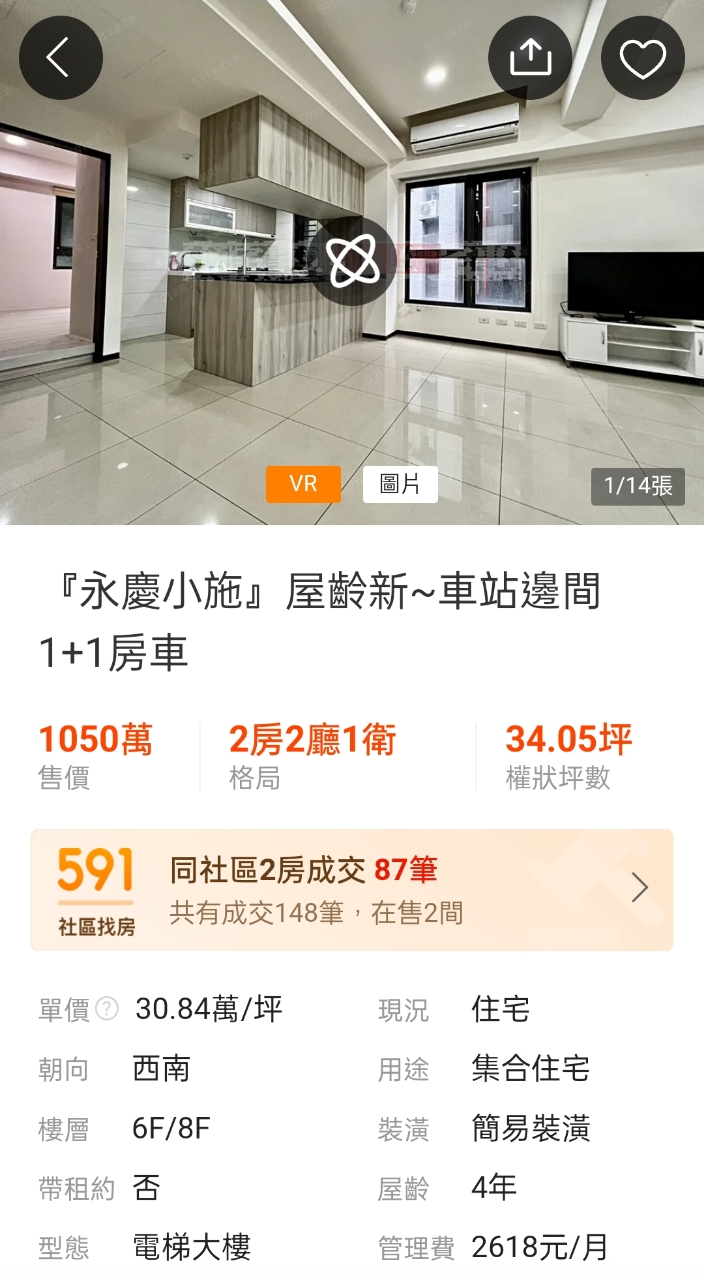Open the 591 社區找房 community transactions banner
Image resolution: width=704 pixels, height=1280 pixels.
tap(352, 889)
